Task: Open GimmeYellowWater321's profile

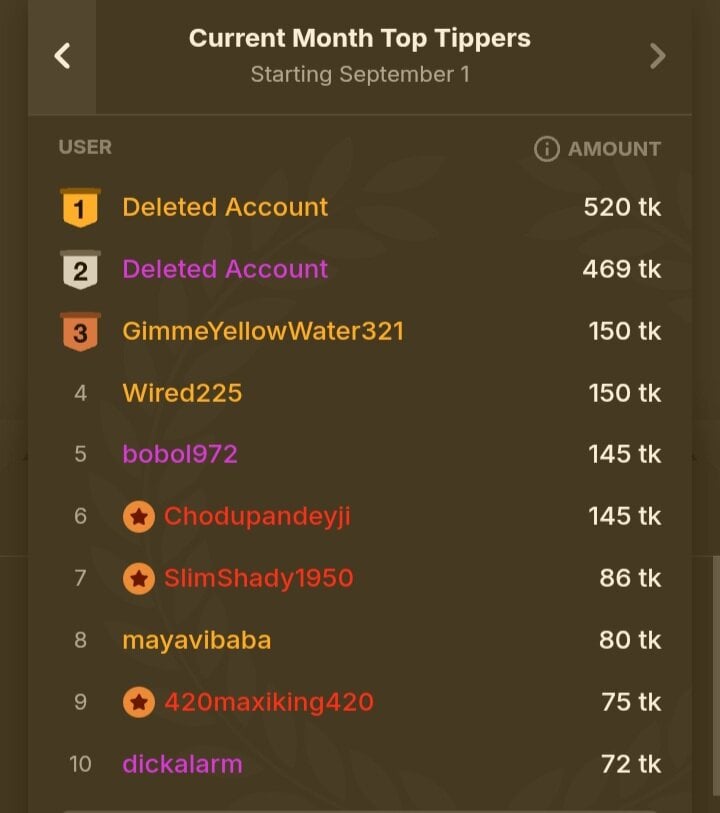Action: [x=263, y=331]
